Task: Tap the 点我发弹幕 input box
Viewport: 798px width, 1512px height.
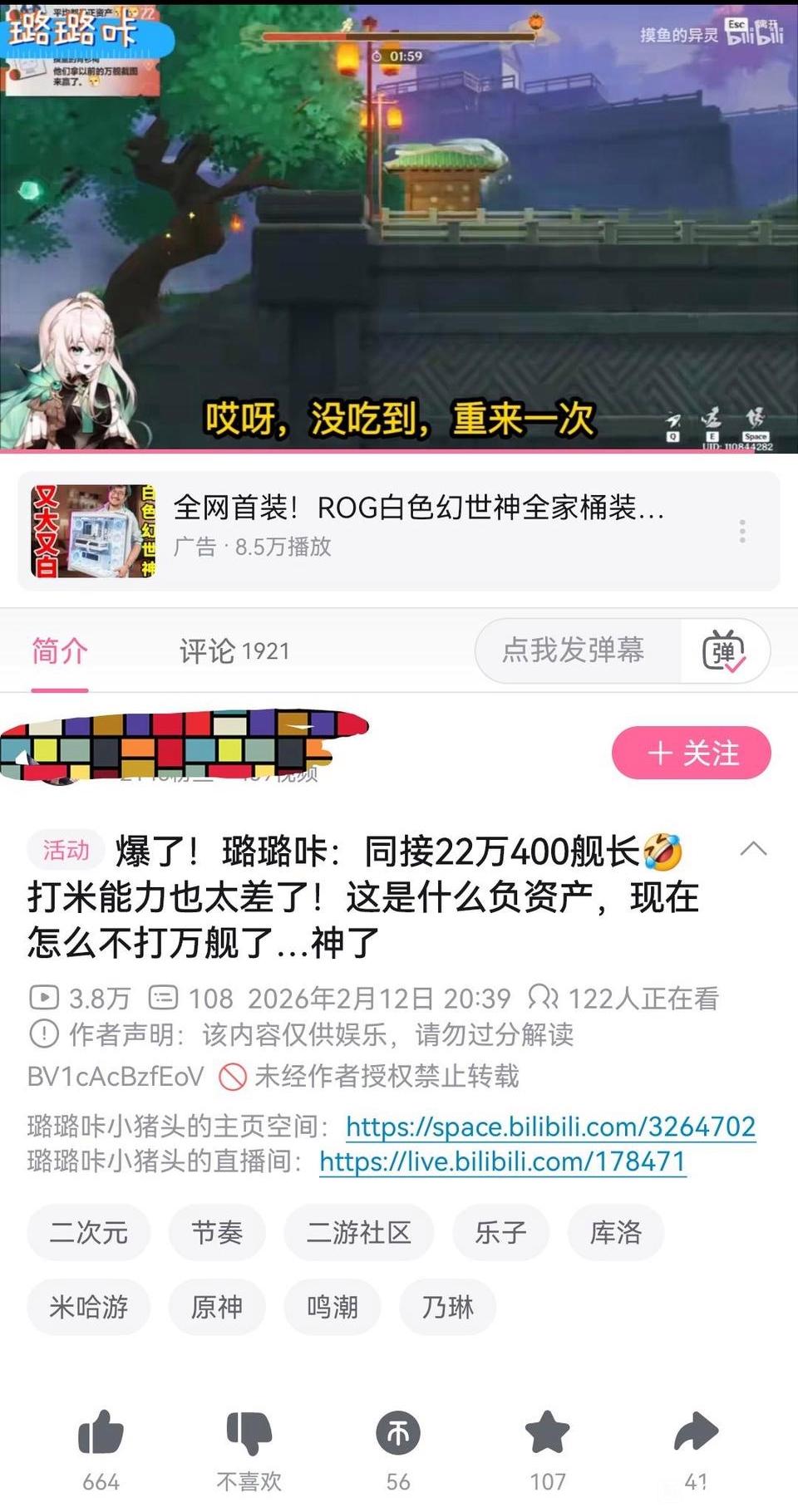Action: 574,650
